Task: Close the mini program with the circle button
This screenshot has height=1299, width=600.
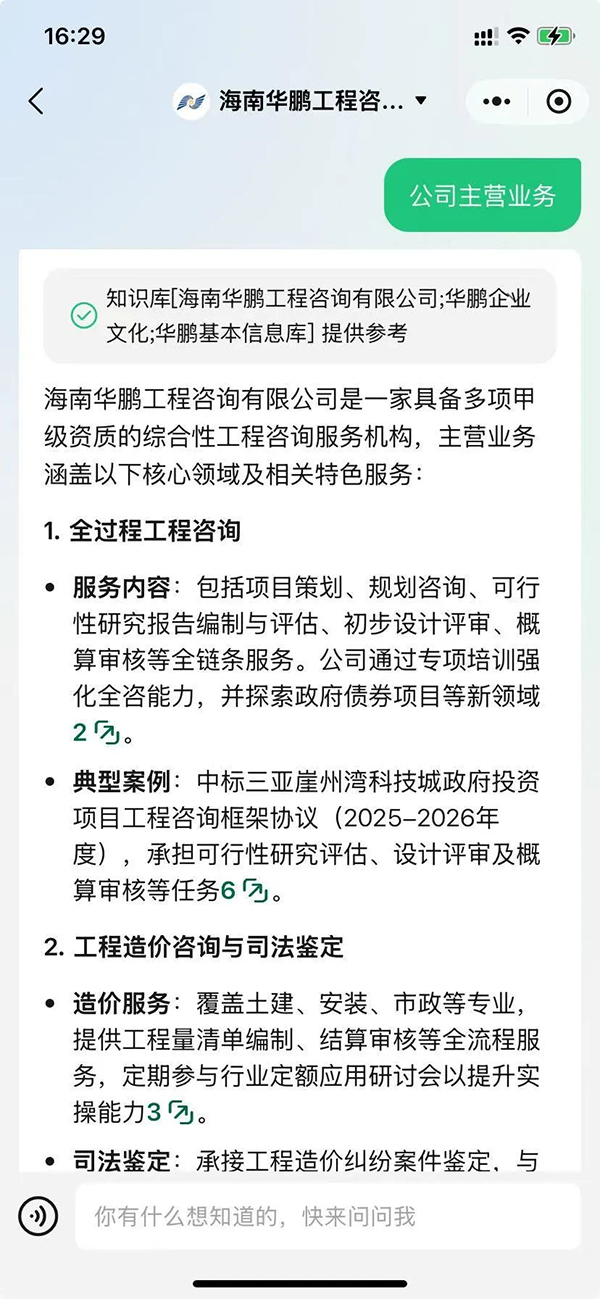Action: (x=559, y=101)
